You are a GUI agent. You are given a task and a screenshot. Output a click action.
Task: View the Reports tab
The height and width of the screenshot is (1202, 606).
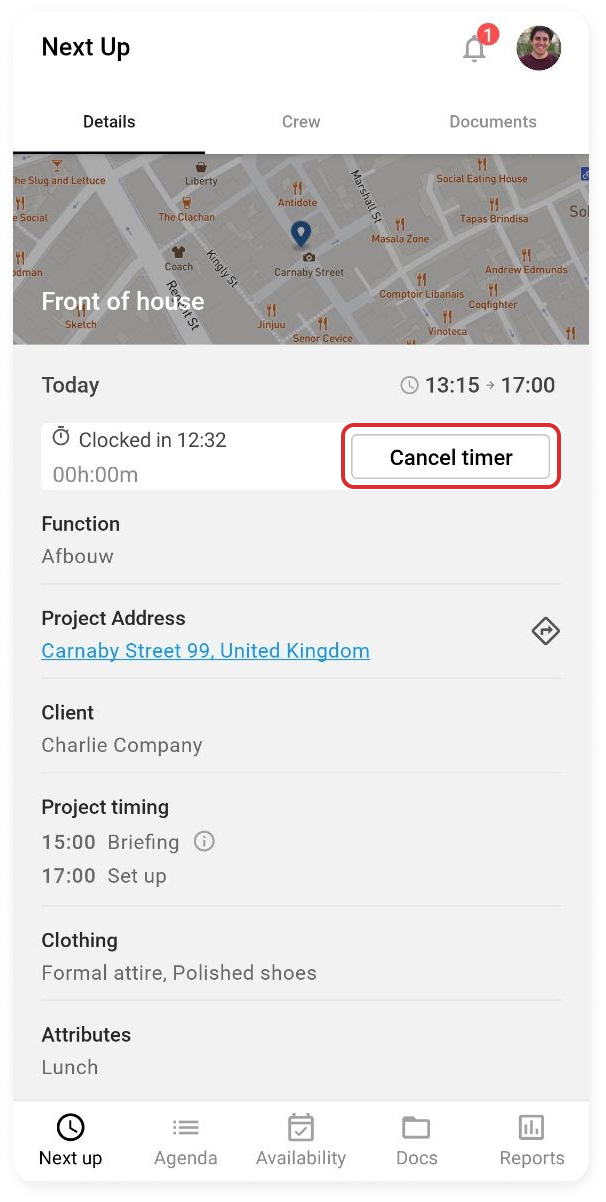(531, 1140)
